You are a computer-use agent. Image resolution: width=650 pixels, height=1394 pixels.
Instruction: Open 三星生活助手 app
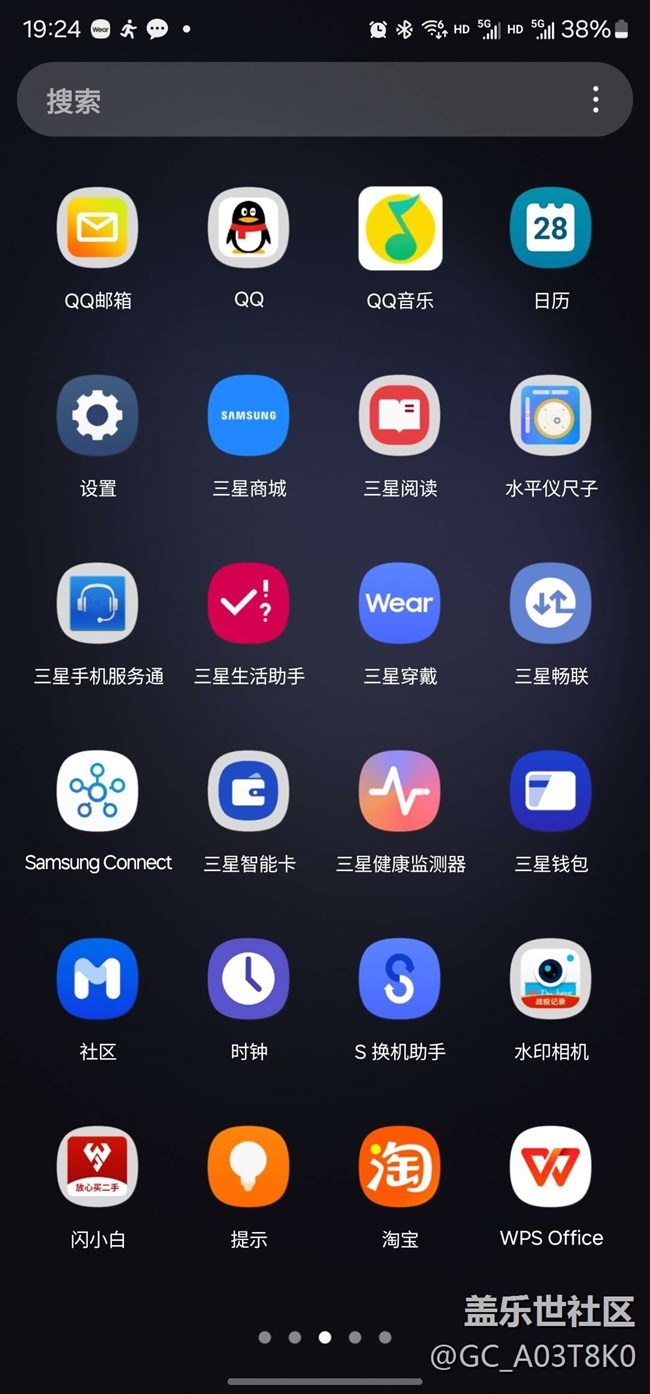click(249, 604)
